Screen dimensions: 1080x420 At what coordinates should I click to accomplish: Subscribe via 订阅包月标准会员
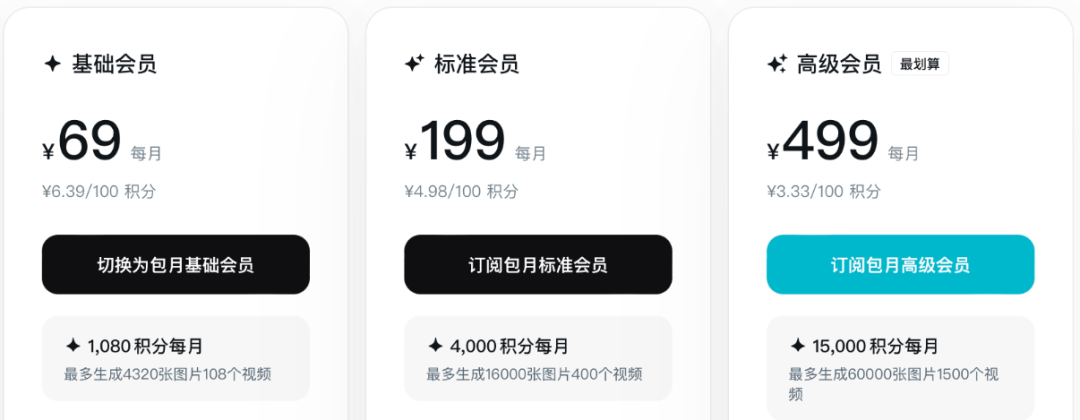point(538,265)
